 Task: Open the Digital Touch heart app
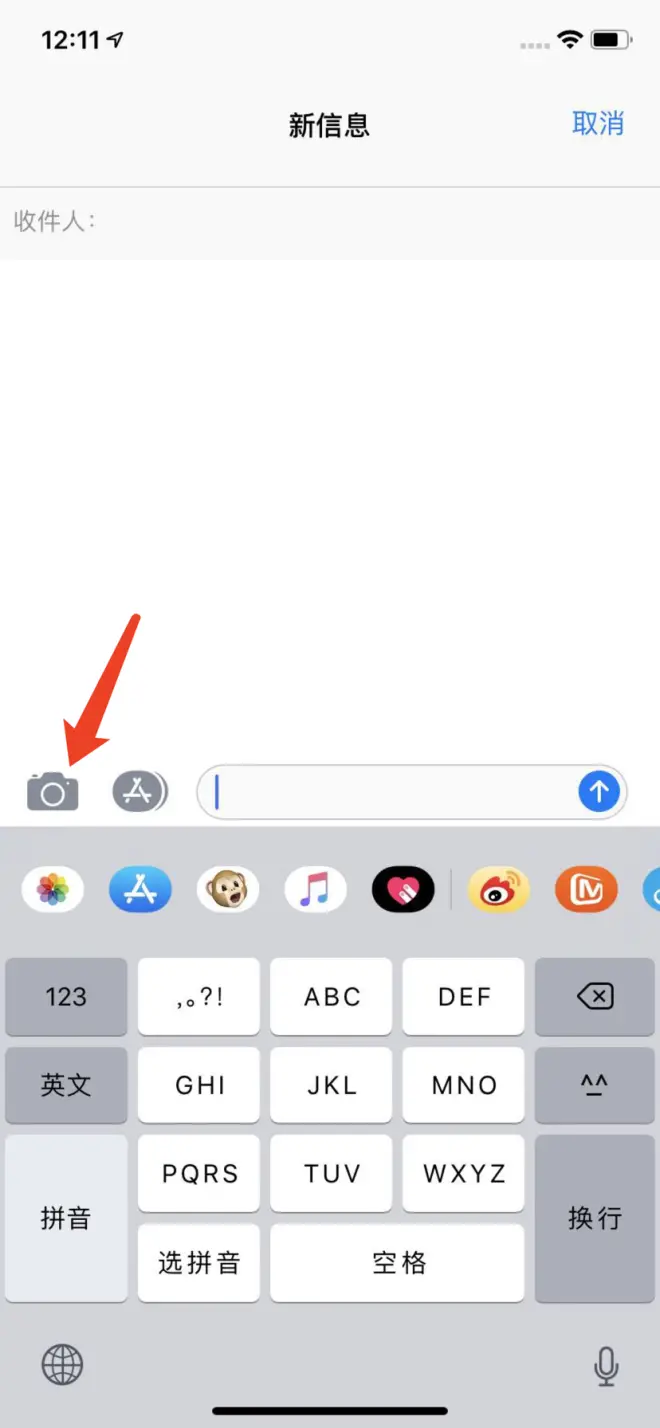(x=403, y=889)
